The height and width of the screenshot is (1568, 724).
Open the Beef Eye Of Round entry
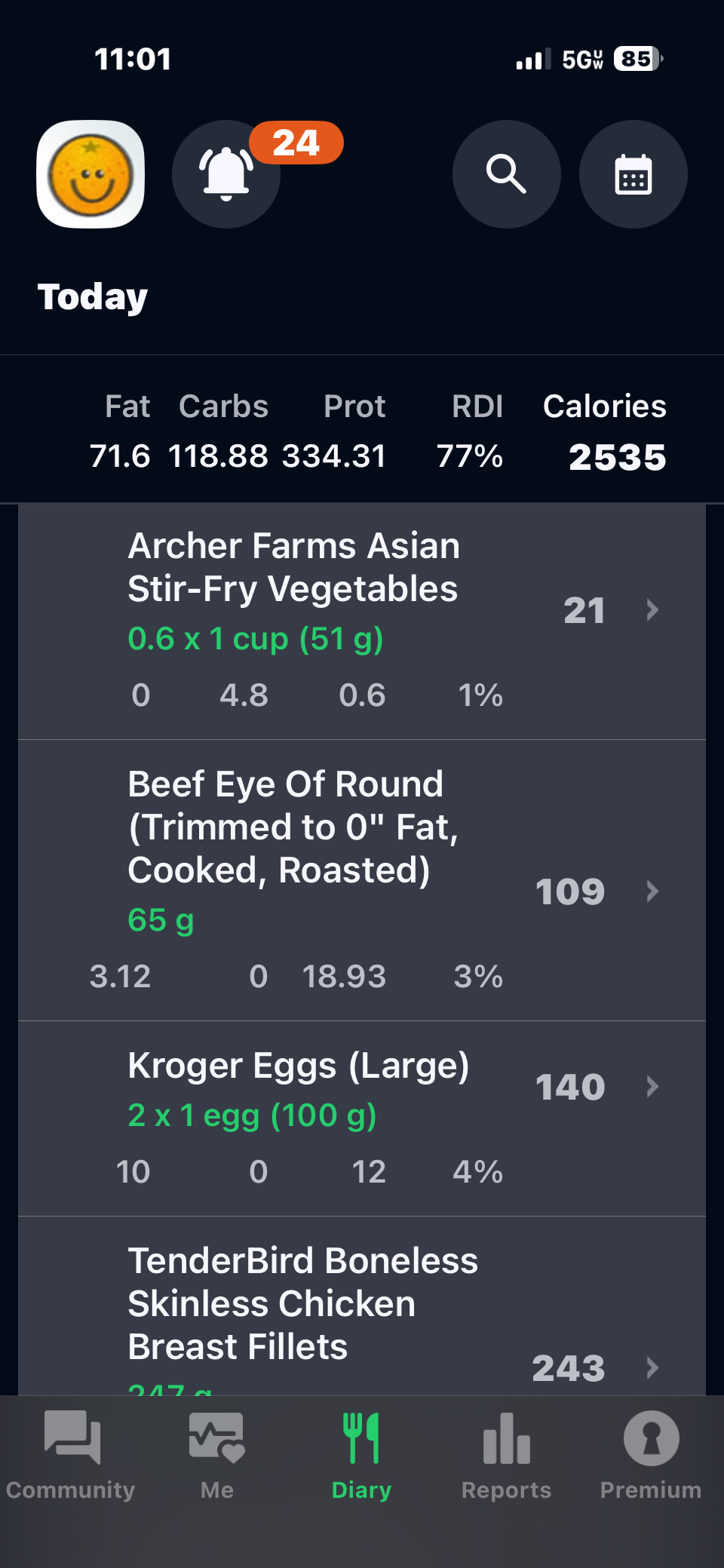click(x=362, y=879)
